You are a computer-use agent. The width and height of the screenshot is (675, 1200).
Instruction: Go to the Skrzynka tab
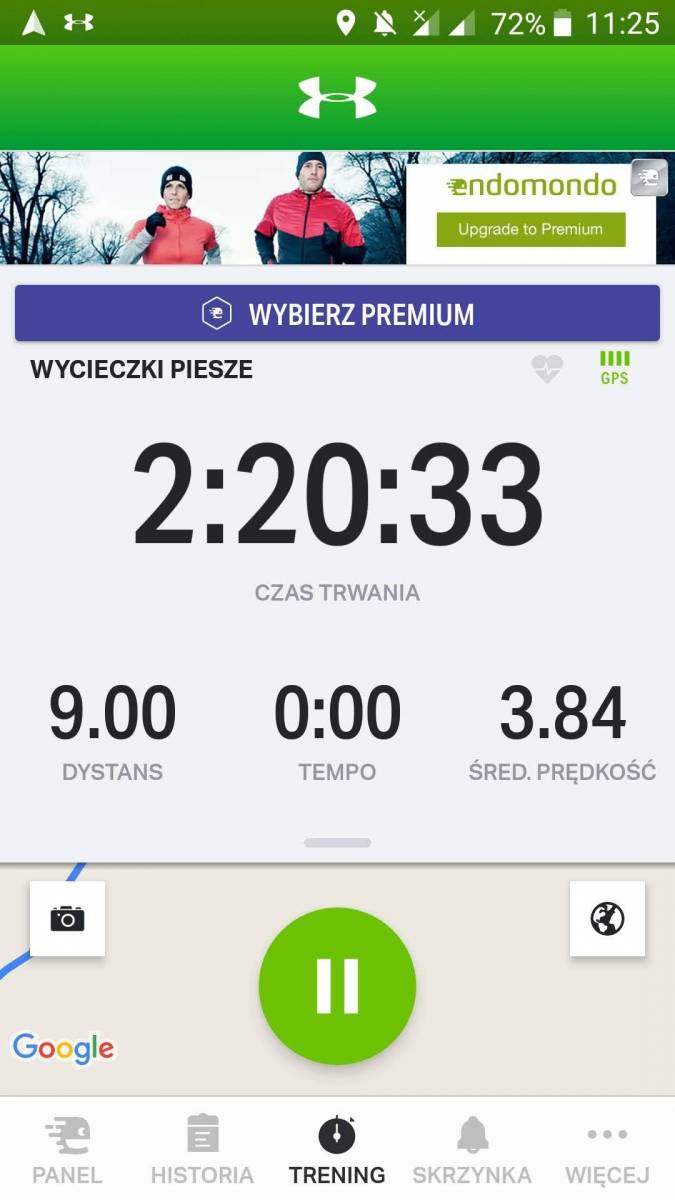coord(472,1150)
